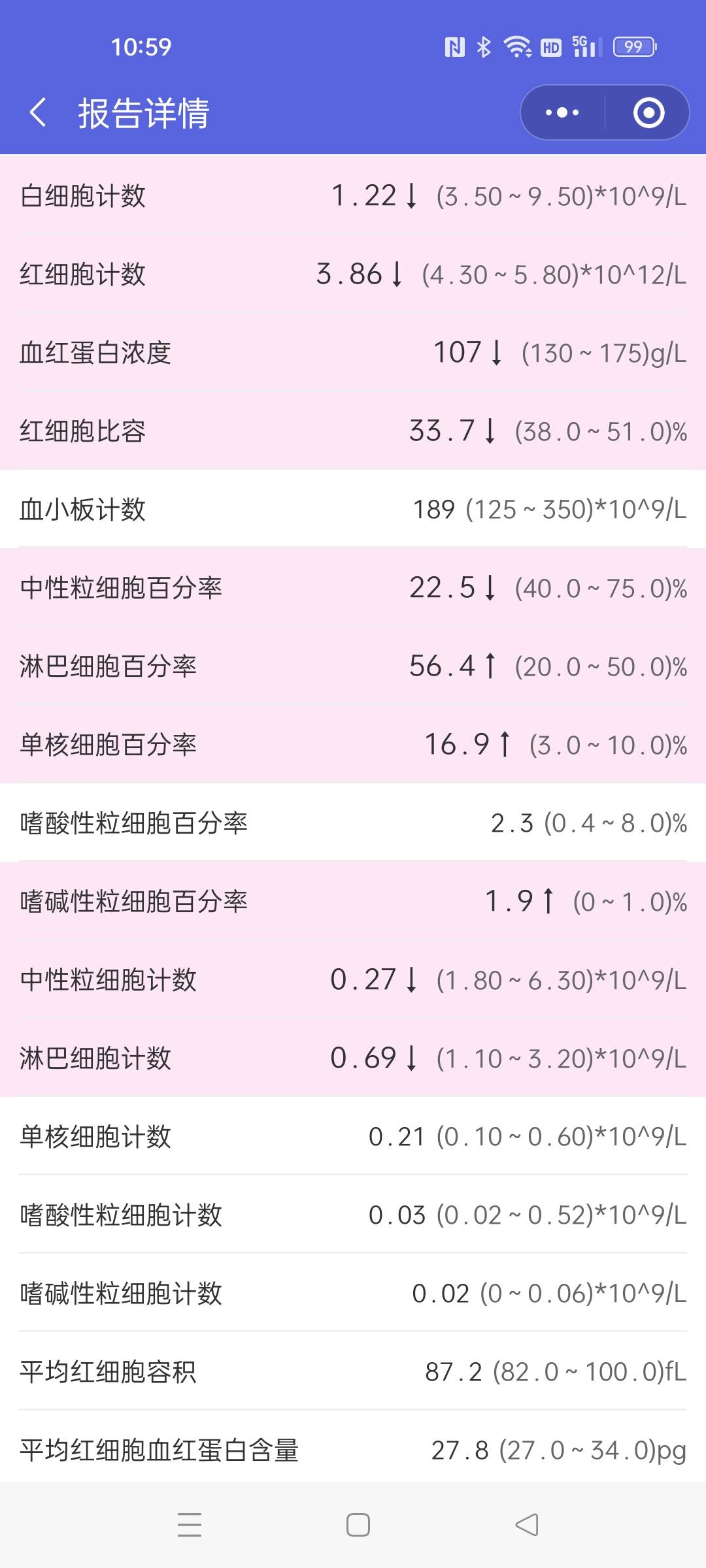Tap the 5G signal strength icon
The image size is (706, 1568).
[x=584, y=46]
